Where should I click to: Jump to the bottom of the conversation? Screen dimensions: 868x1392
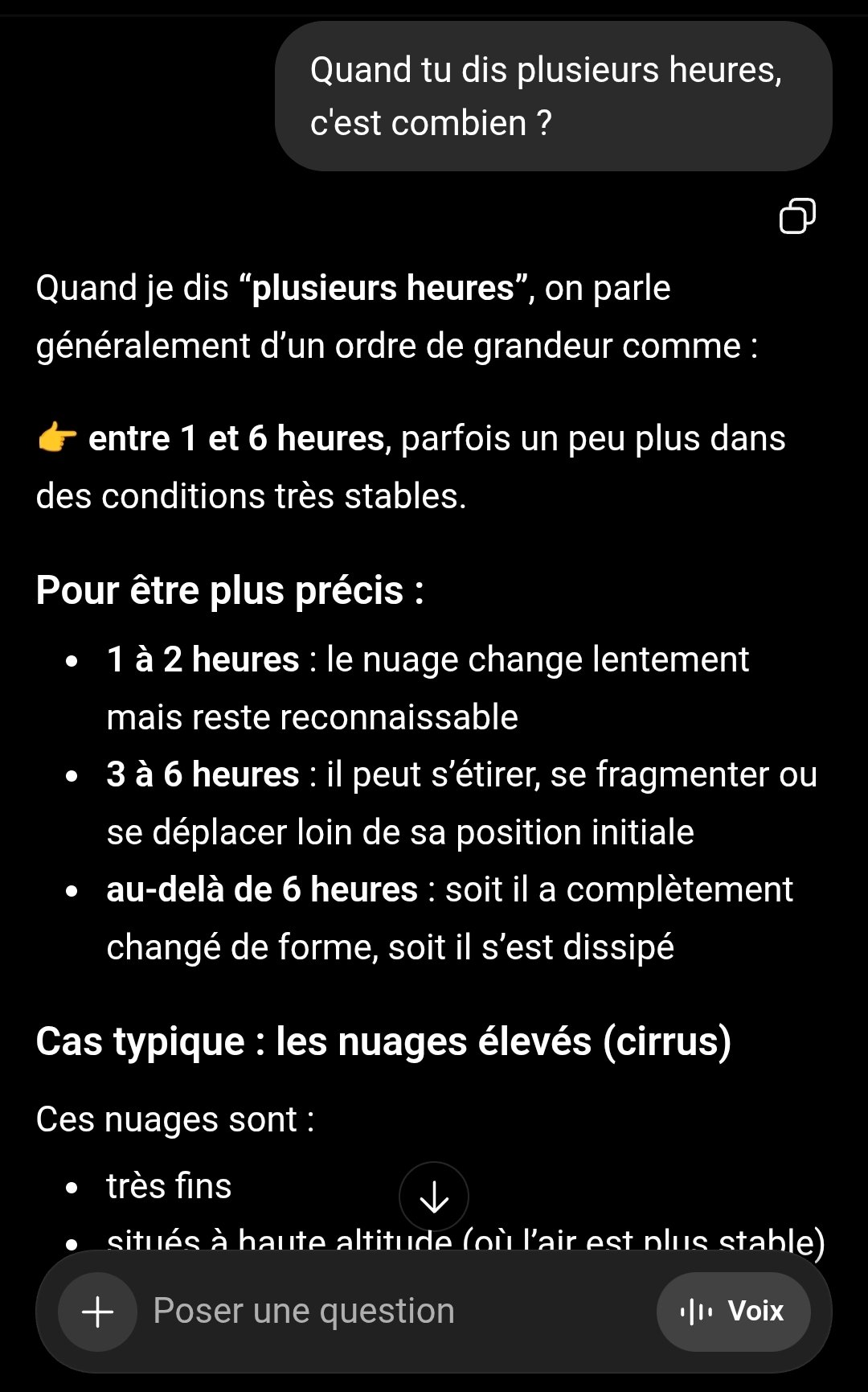pyautogui.click(x=434, y=1197)
